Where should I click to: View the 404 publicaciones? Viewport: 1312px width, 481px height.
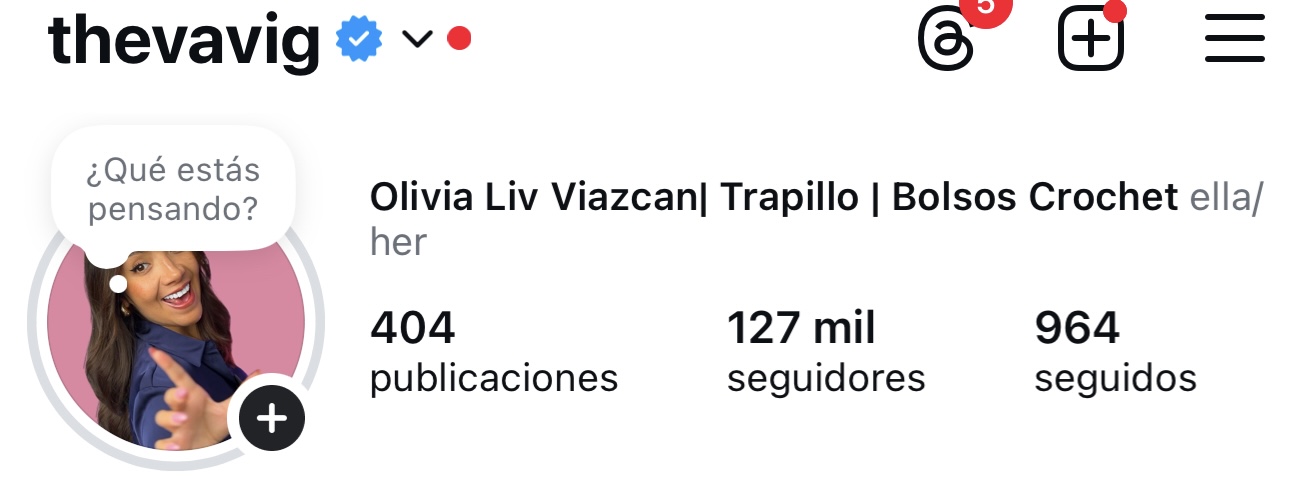coord(493,352)
